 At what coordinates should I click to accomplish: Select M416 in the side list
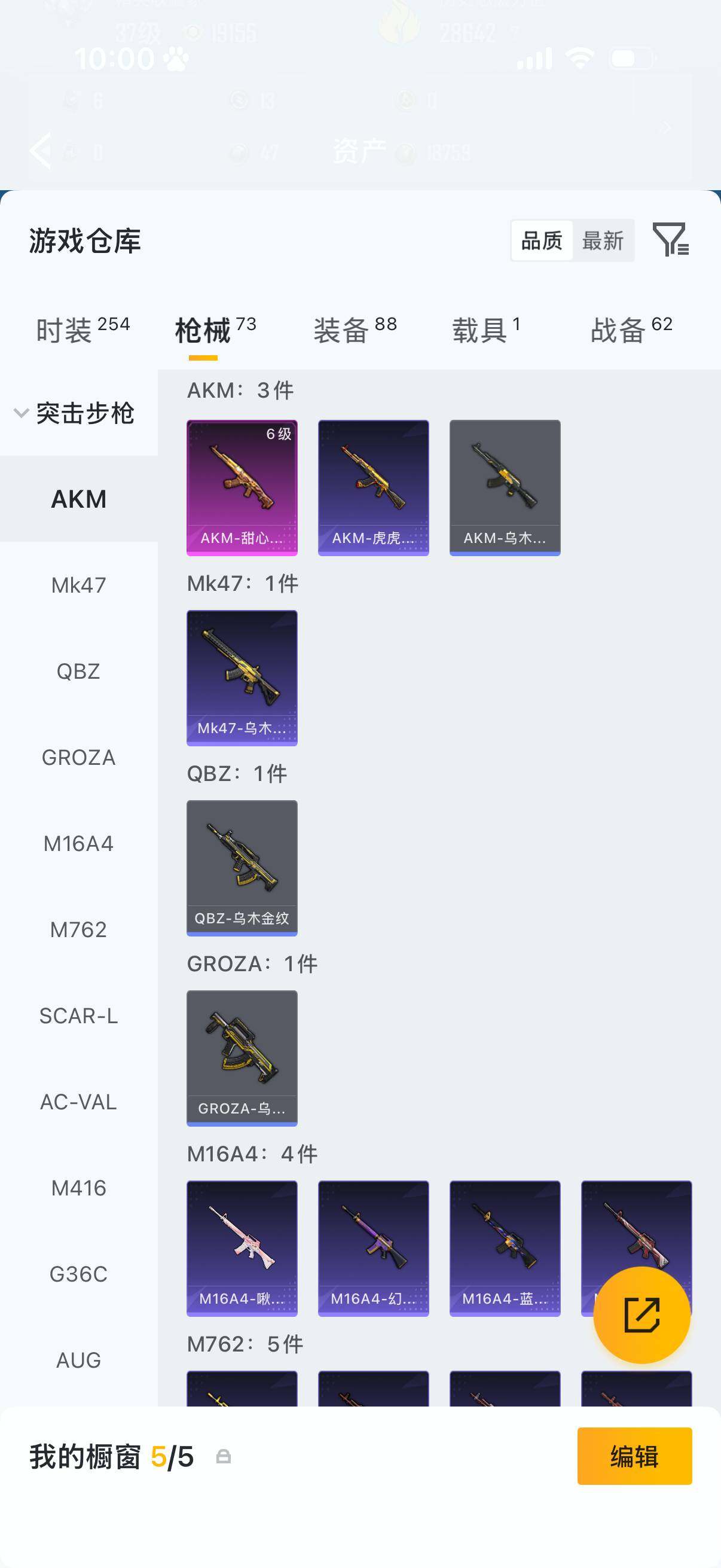(x=78, y=1188)
